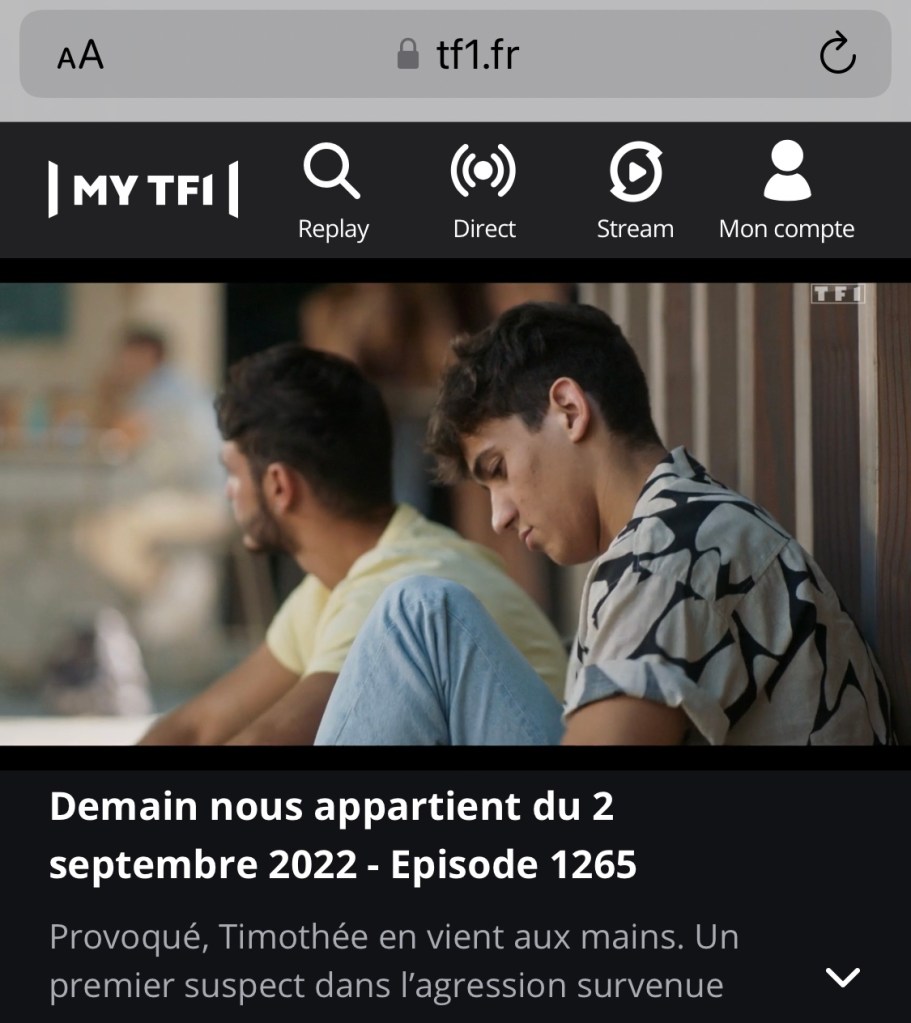This screenshot has height=1023, width=911.
Task: Go to MY TF1 home page
Action: (x=144, y=189)
